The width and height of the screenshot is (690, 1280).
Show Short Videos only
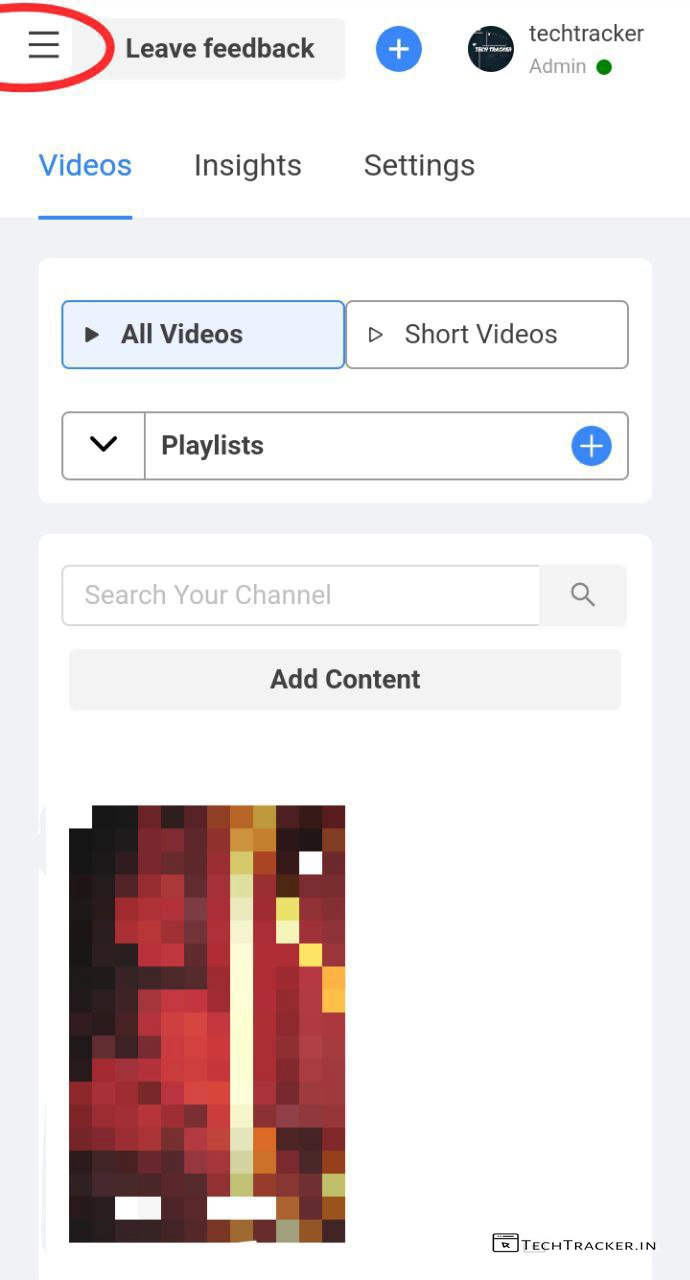(487, 335)
